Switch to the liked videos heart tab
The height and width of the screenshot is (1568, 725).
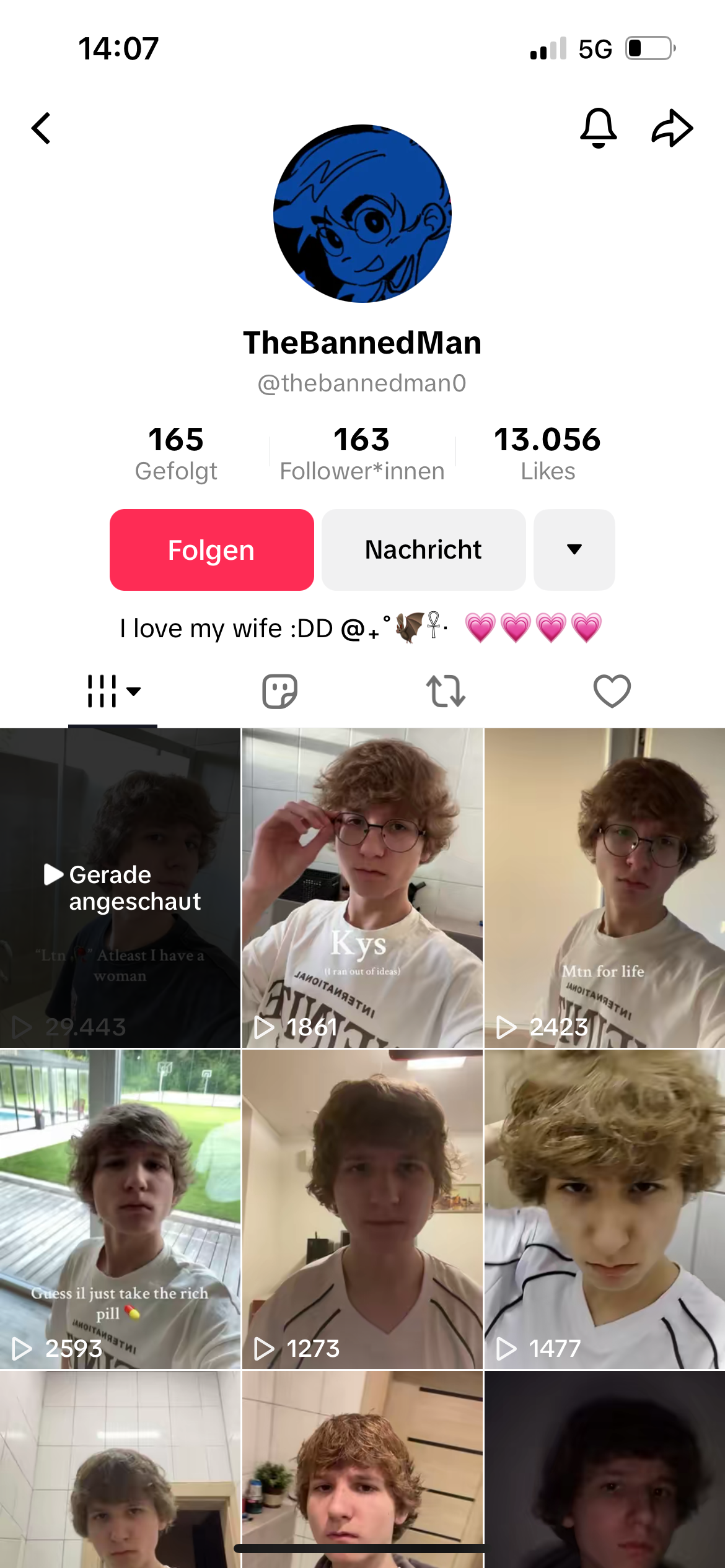[x=612, y=691]
